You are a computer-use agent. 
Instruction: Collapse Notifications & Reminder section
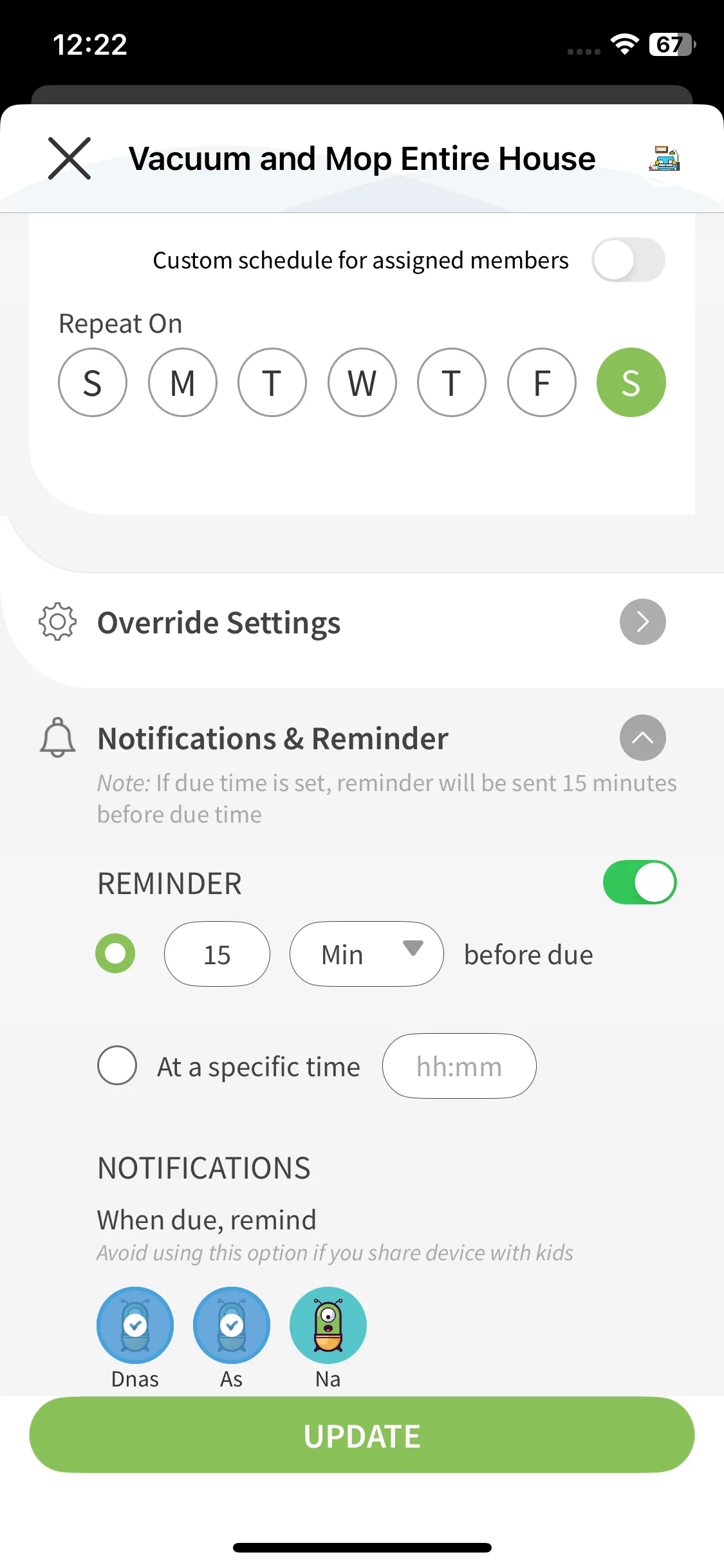pyautogui.click(x=642, y=738)
